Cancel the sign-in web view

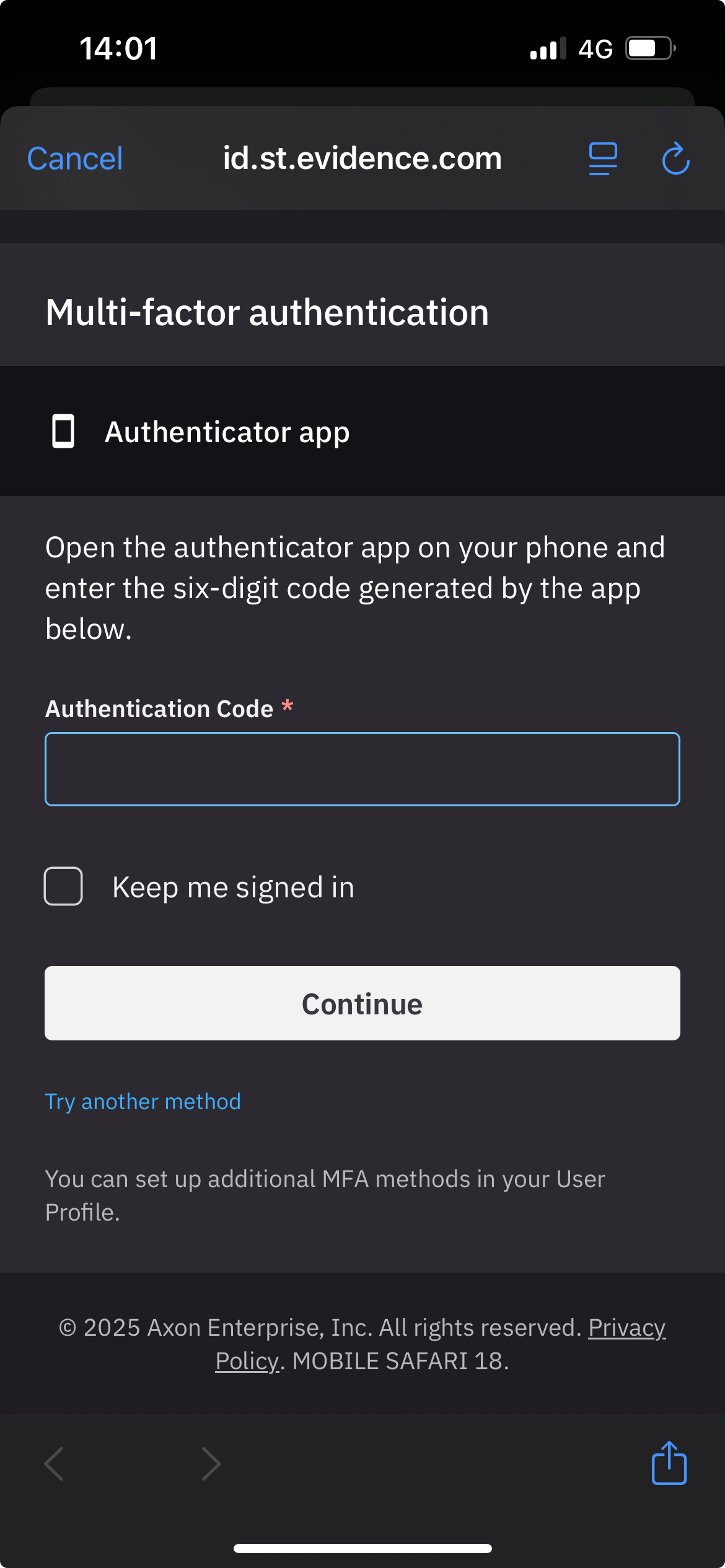pyautogui.click(x=75, y=159)
